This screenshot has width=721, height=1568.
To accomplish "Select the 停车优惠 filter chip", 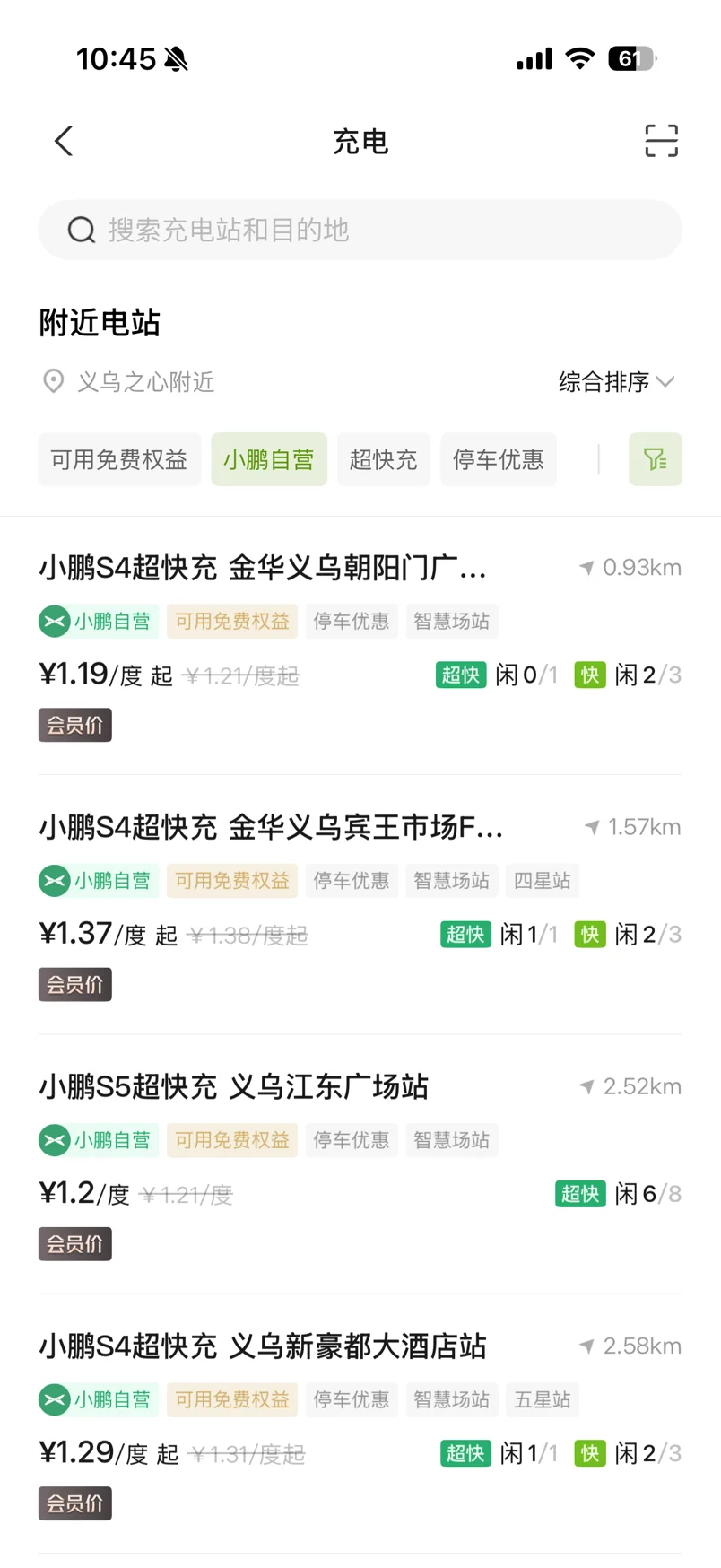I will click(499, 459).
